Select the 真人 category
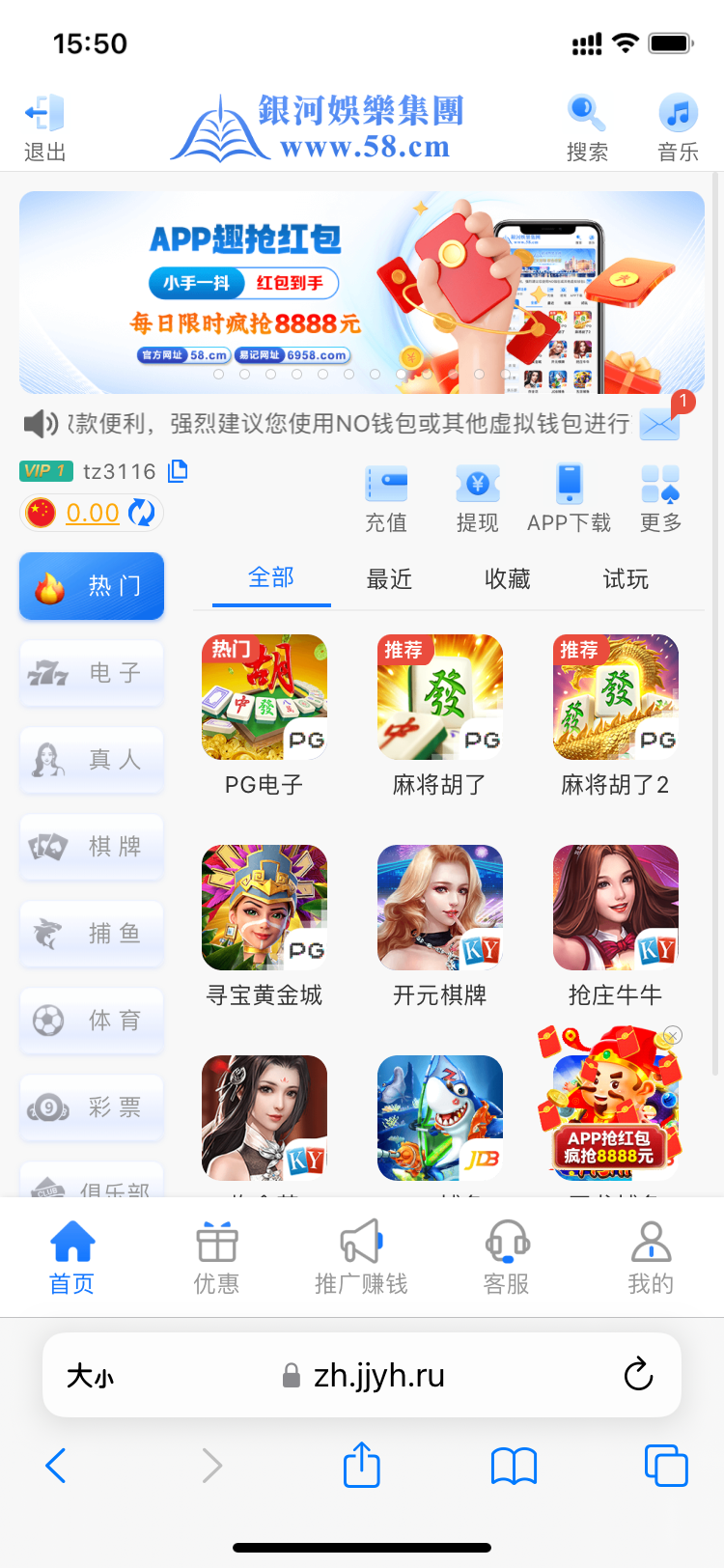724x1568 pixels. click(92, 760)
